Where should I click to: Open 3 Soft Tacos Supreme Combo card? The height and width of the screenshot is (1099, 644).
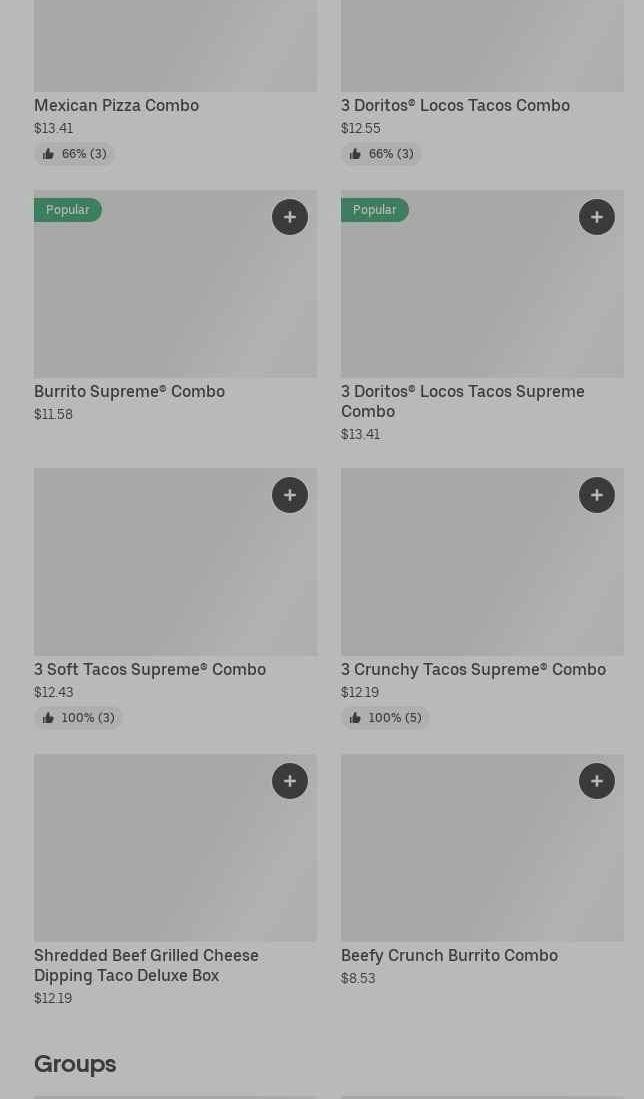tap(150, 670)
